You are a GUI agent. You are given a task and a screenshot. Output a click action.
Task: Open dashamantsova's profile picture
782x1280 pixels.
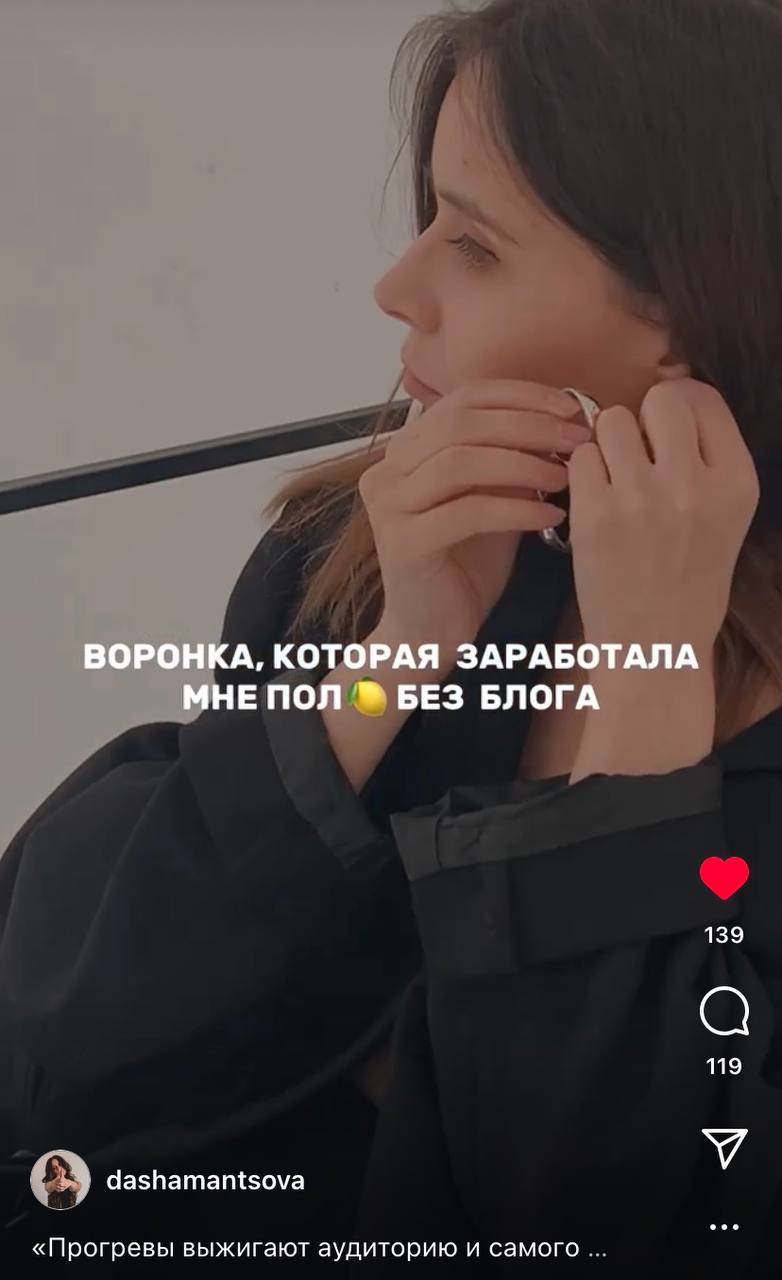(x=60, y=1180)
